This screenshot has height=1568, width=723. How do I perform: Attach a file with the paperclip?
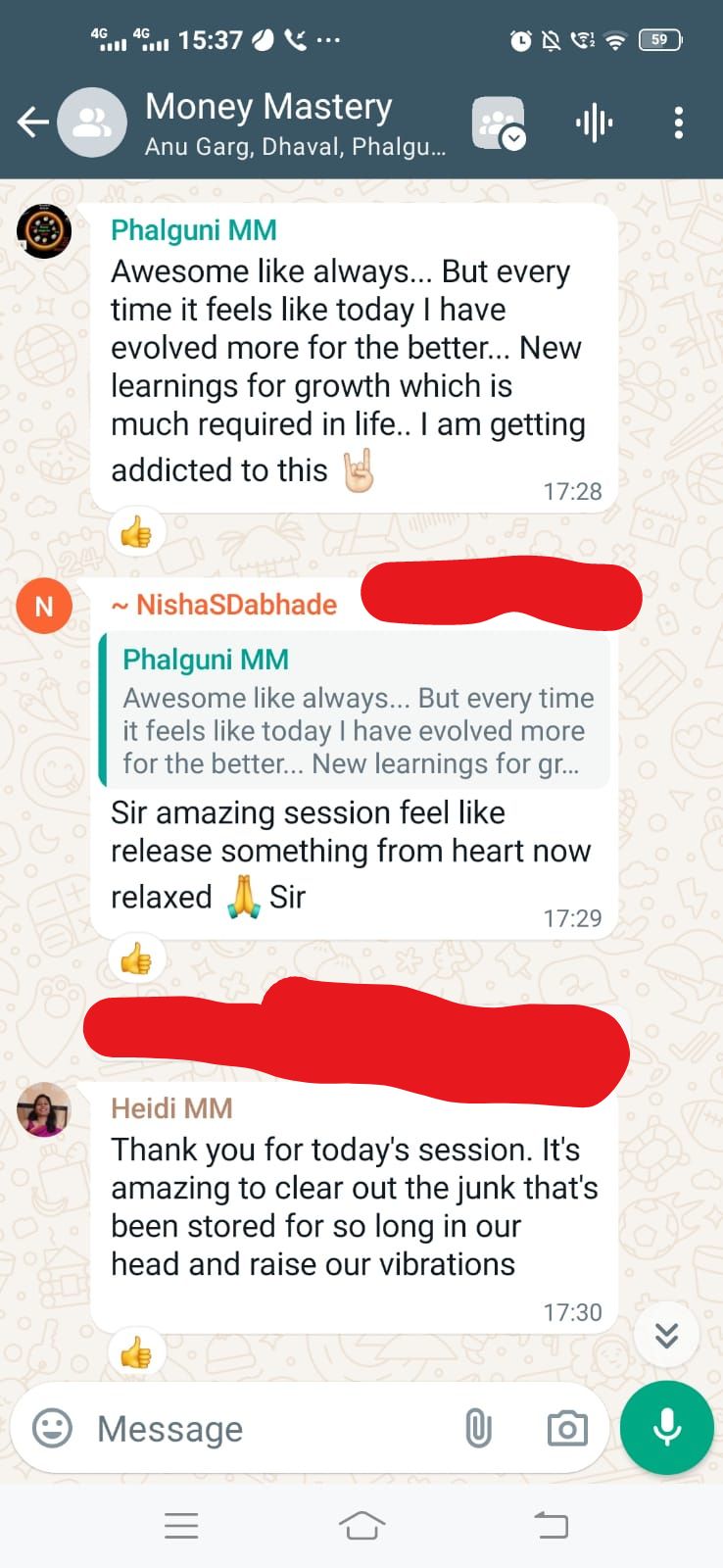pyautogui.click(x=478, y=1429)
